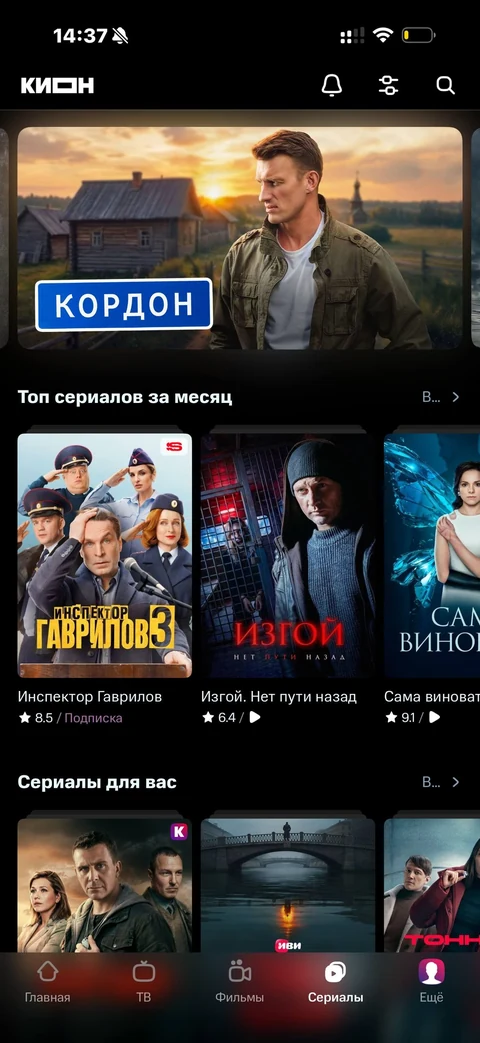Open the ИВИ bridge poster series
The width and height of the screenshot is (480, 1043).
click(x=288, y=885)
